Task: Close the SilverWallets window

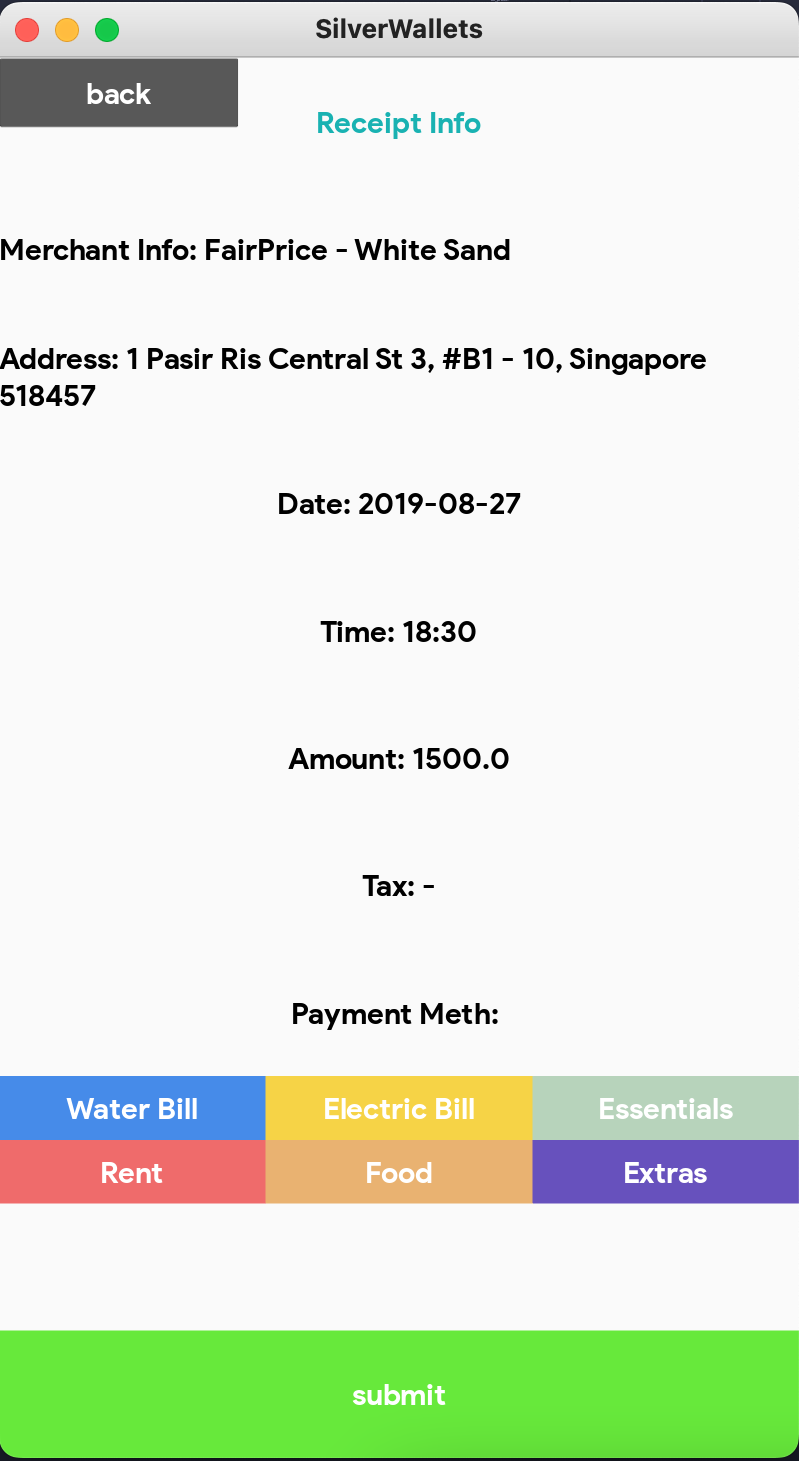Action: pos(27,30)
